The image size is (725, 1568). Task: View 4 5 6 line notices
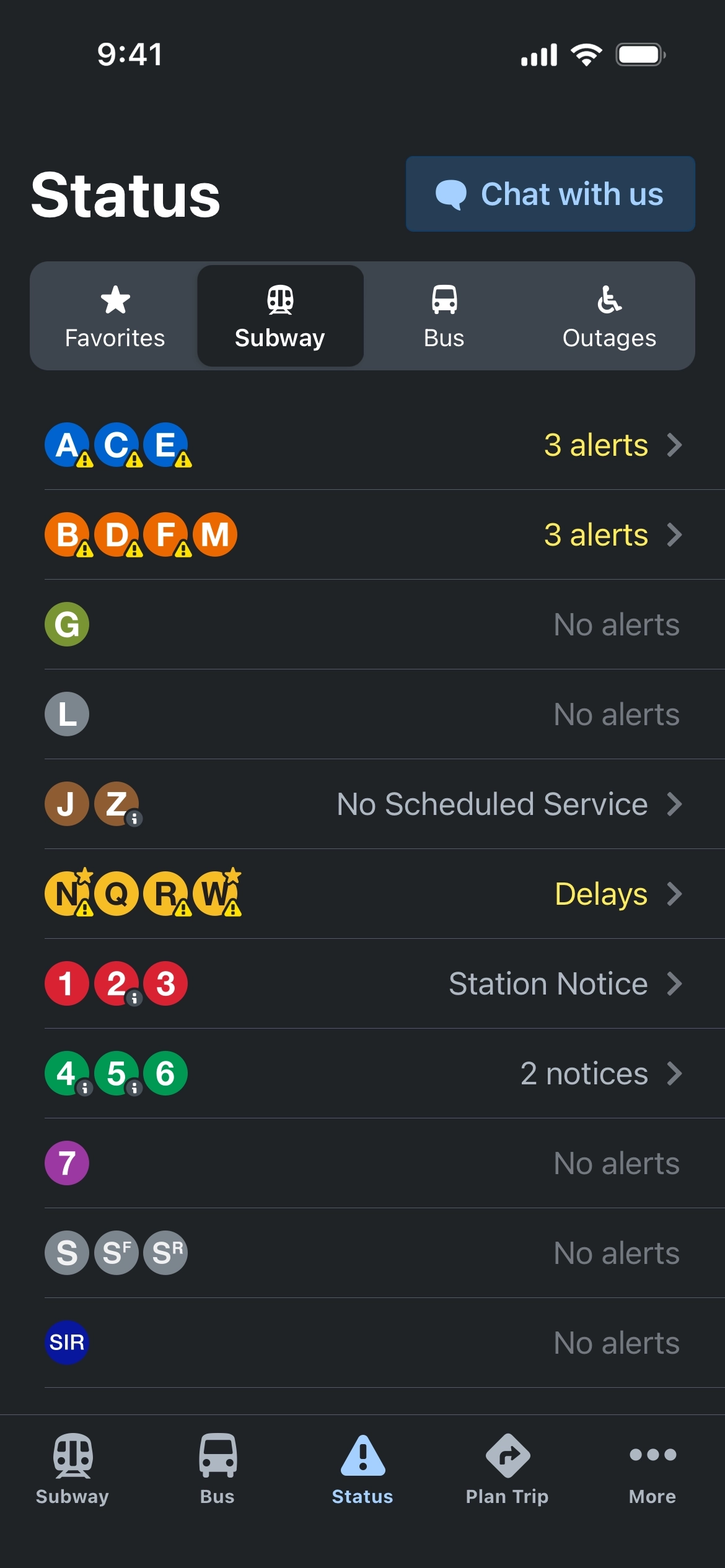(384, 1074)
